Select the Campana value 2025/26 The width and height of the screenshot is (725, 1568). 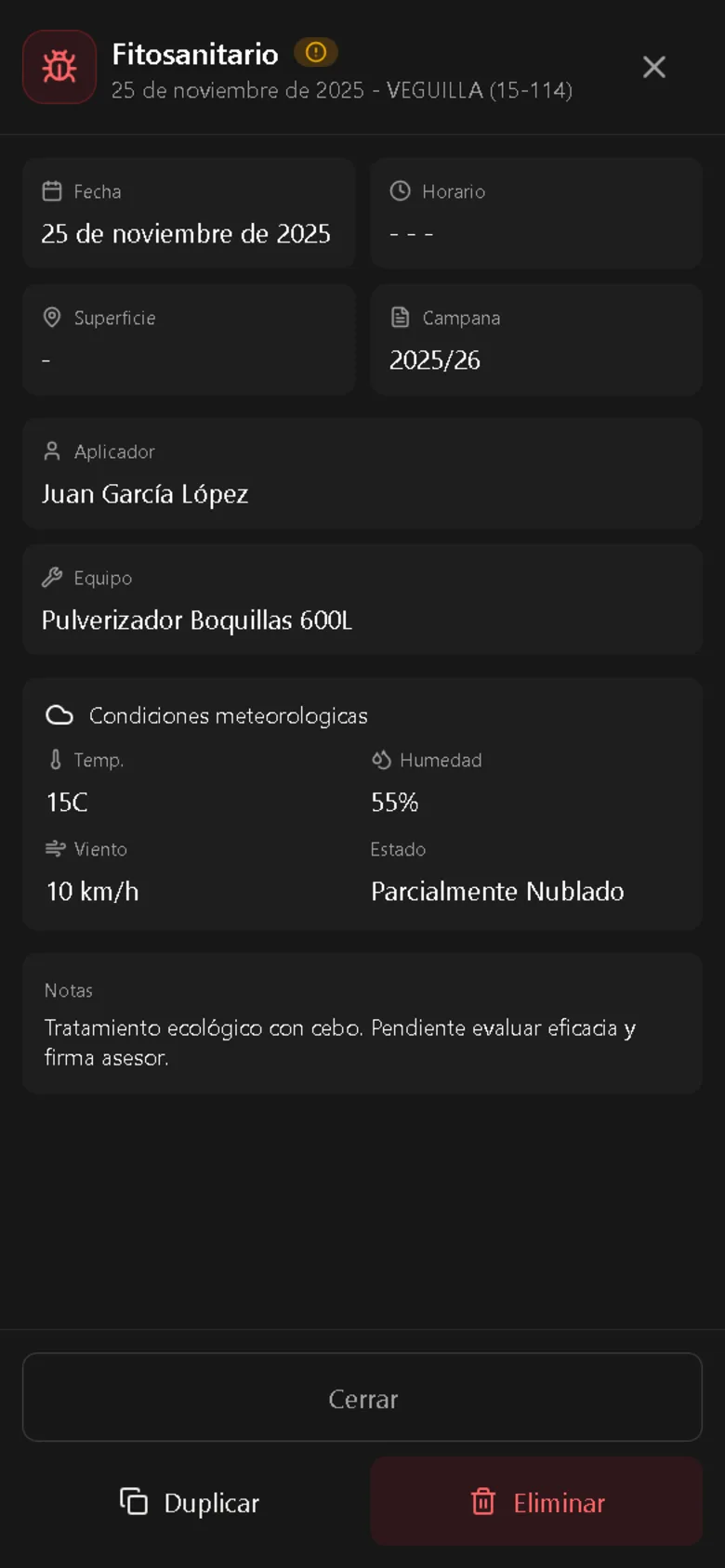tap(434, 360)
